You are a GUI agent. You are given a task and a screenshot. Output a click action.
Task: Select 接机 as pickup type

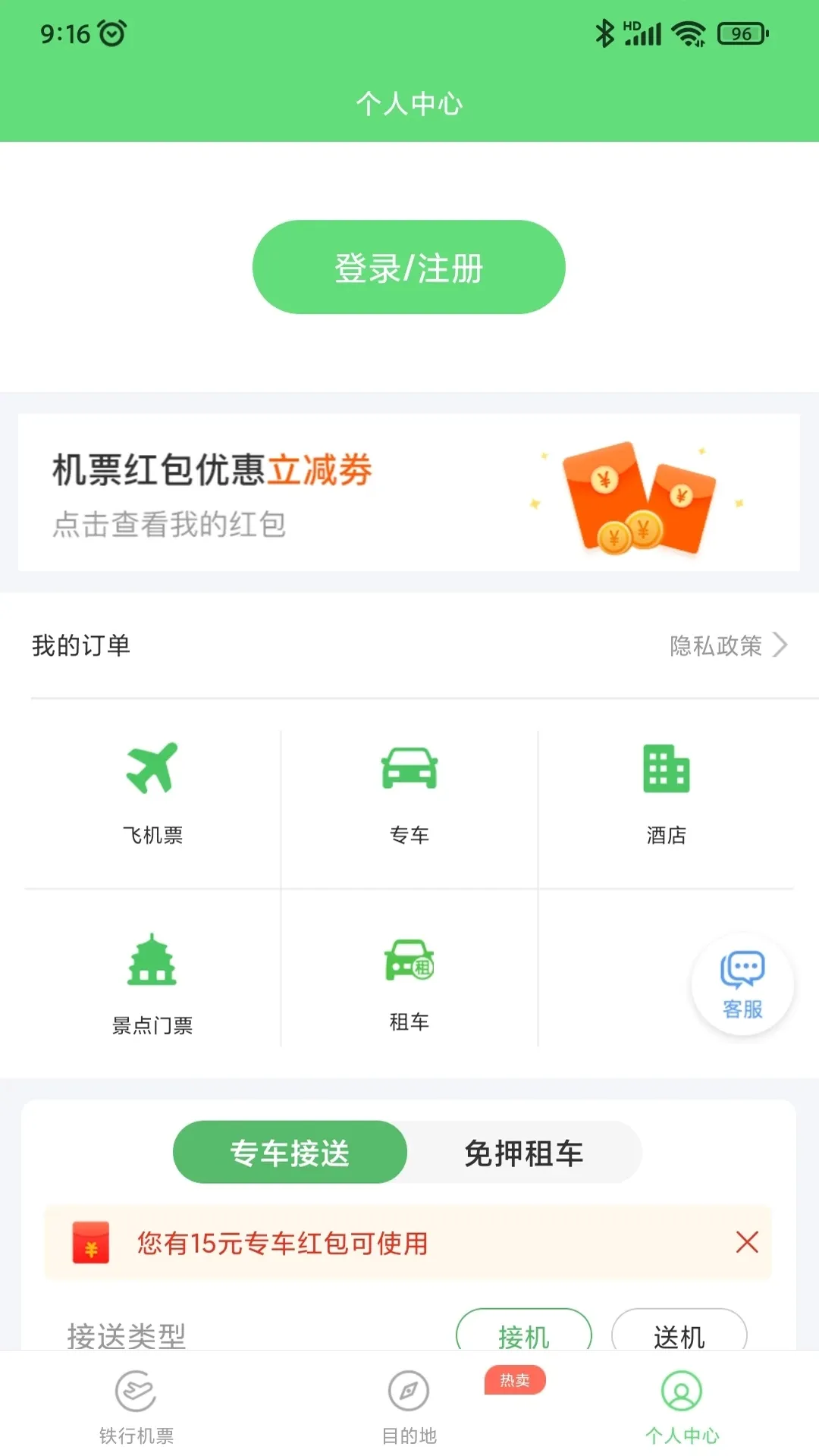click(524, 1337)
